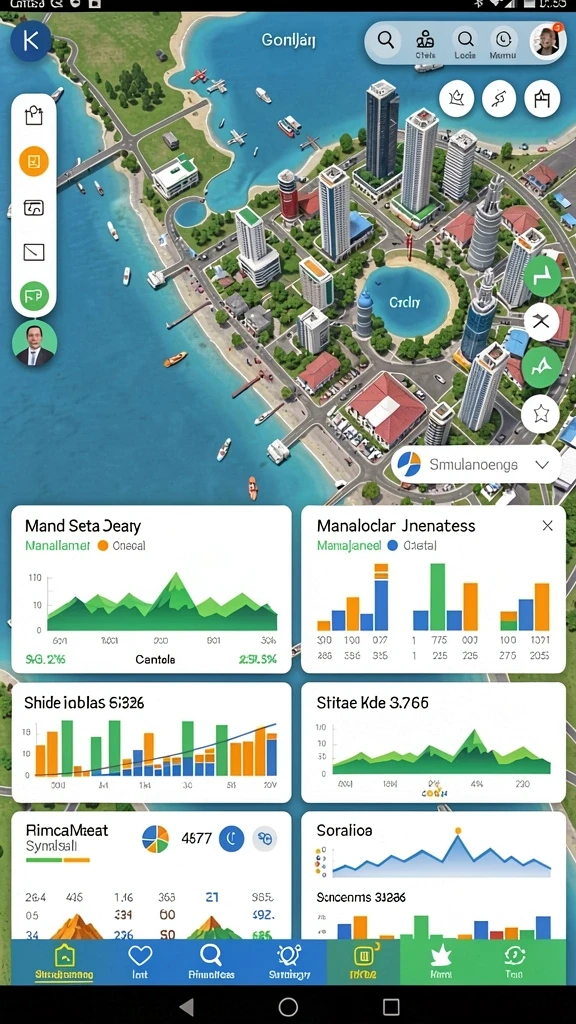
Task: Select the house tab in bottom bar
Action: pyautogui.click(x=63, y=962)
